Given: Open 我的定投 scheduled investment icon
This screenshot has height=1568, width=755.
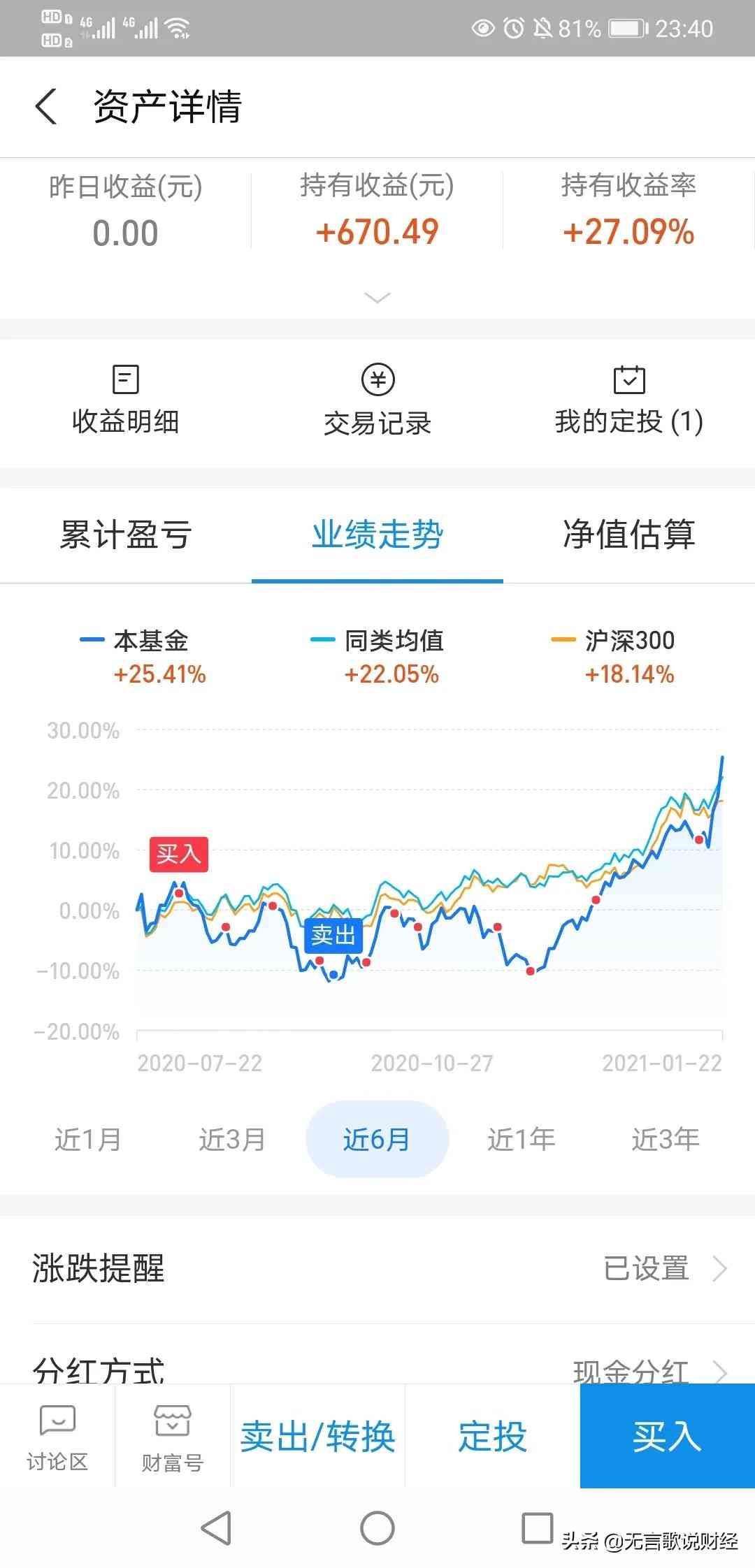Looking at the screenshot, I should tap(628, 398).
